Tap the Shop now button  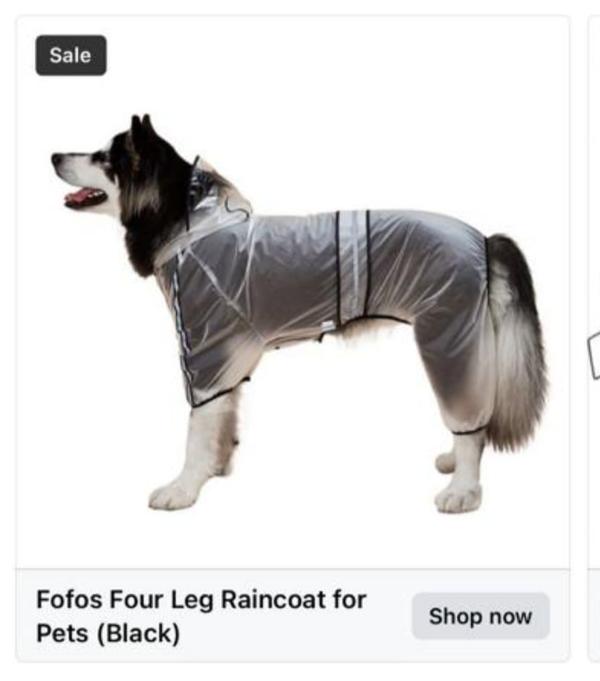pos(480,616)
